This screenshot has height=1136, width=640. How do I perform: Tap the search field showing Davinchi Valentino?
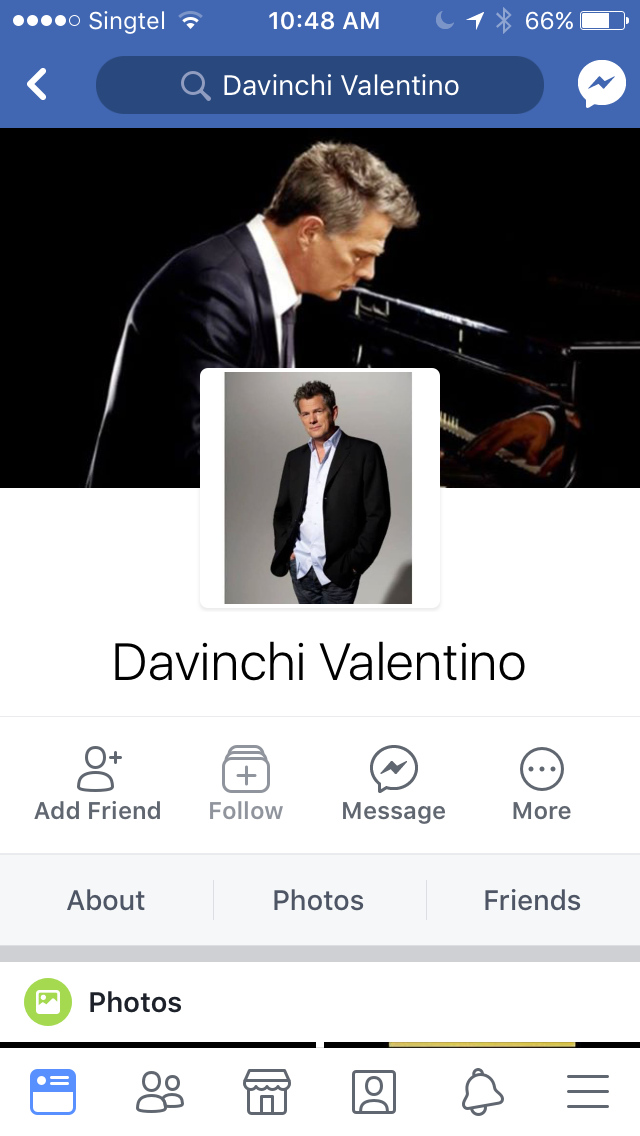coord(320,85)
